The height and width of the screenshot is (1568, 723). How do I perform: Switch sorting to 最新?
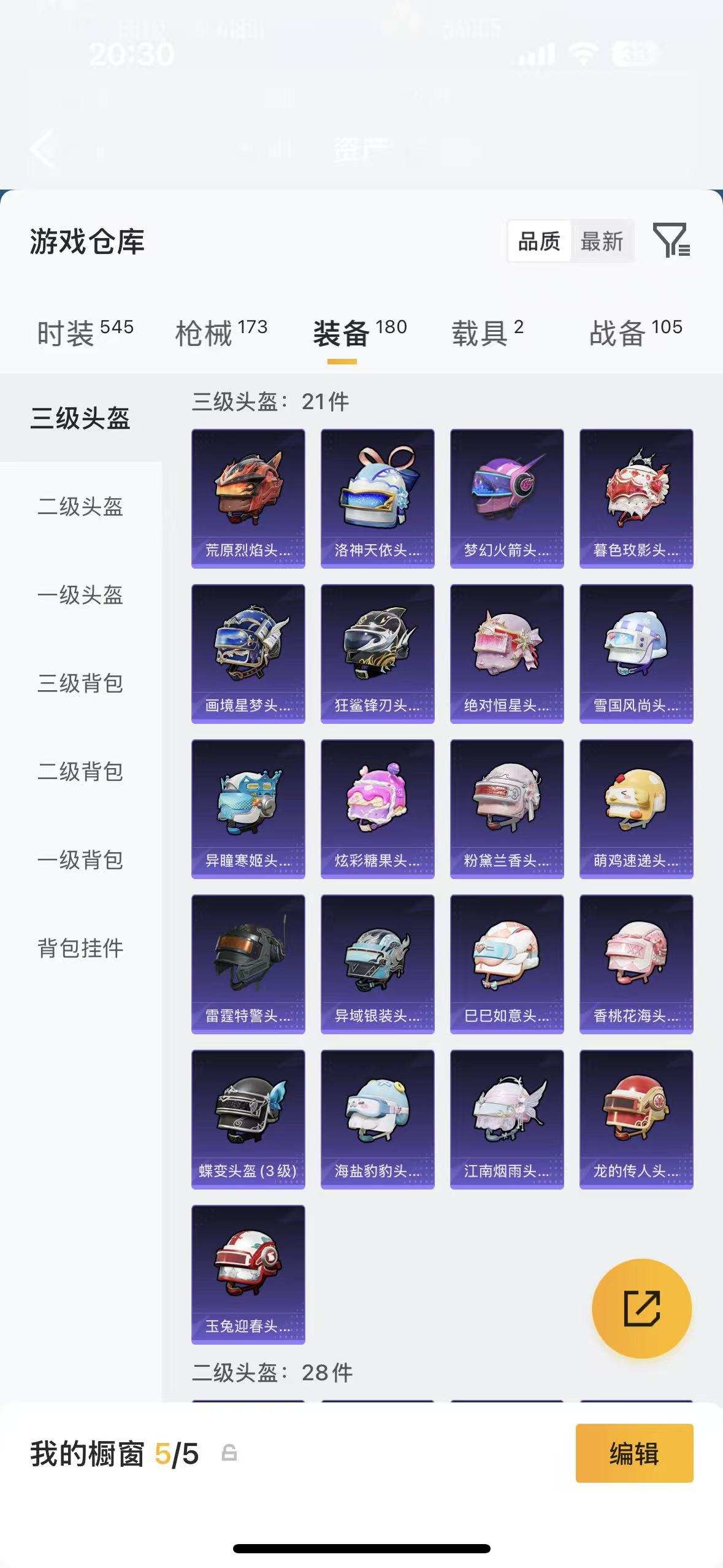[x=602, y=242]
